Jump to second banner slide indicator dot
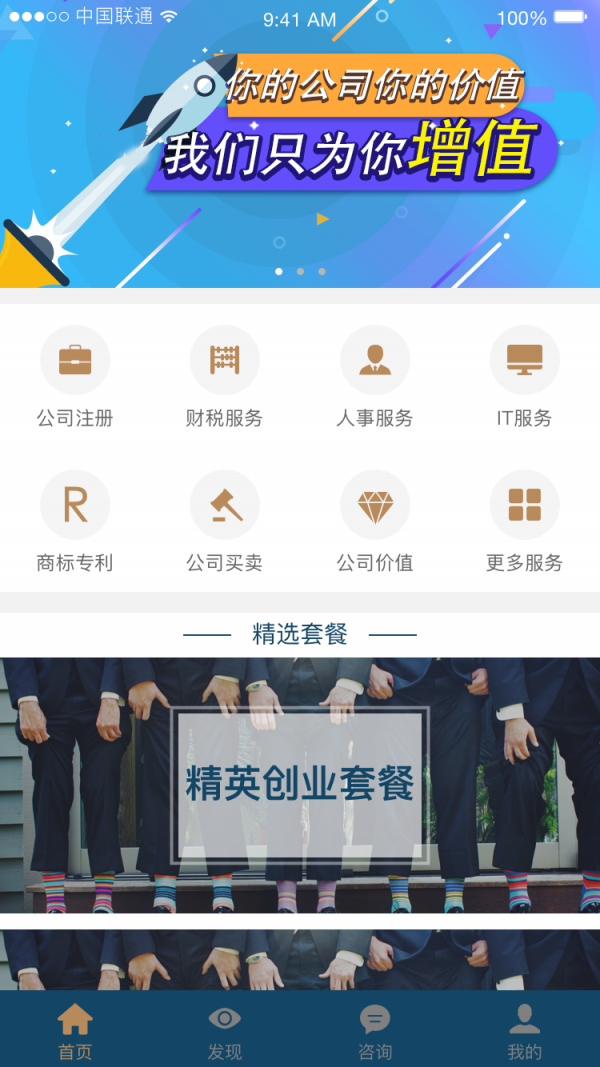The height and width of the screenshot is (1067, 600). (x=300, y=272)
